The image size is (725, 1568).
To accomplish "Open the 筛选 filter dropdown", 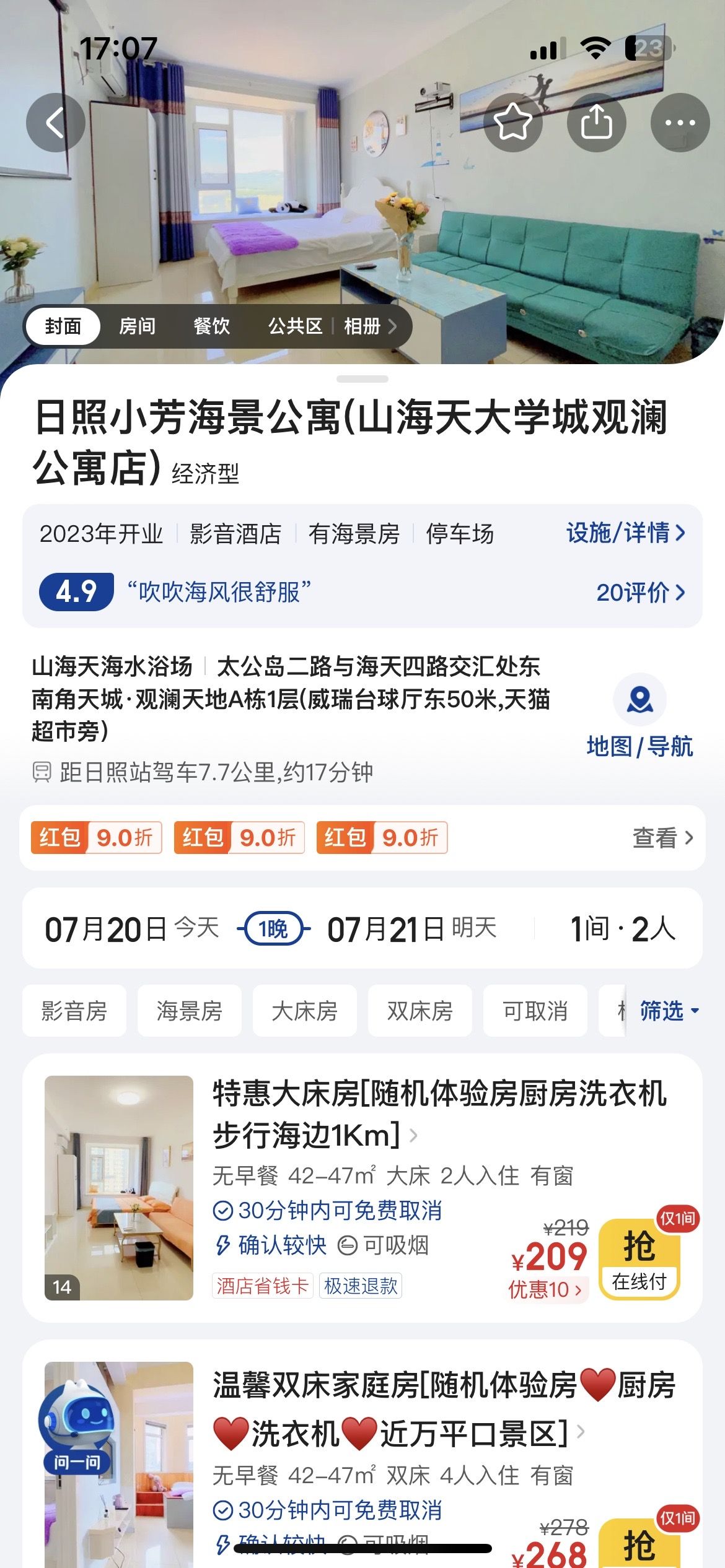I will tap(668, 1011).
